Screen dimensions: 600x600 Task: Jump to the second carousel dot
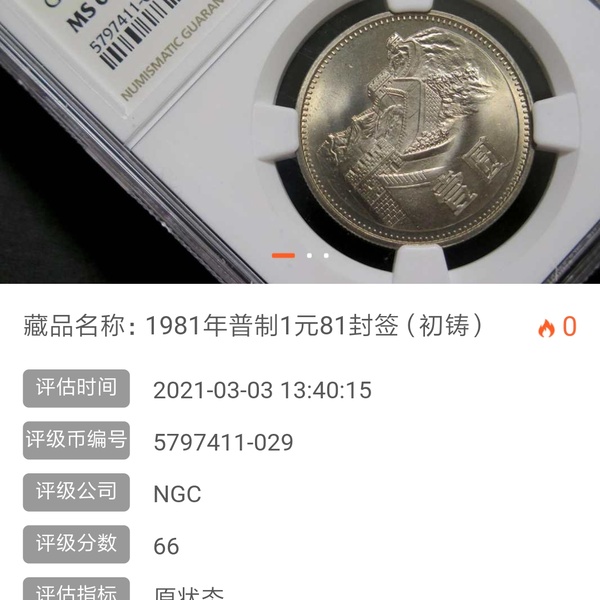pyautogui.click(x=309, y=256)
